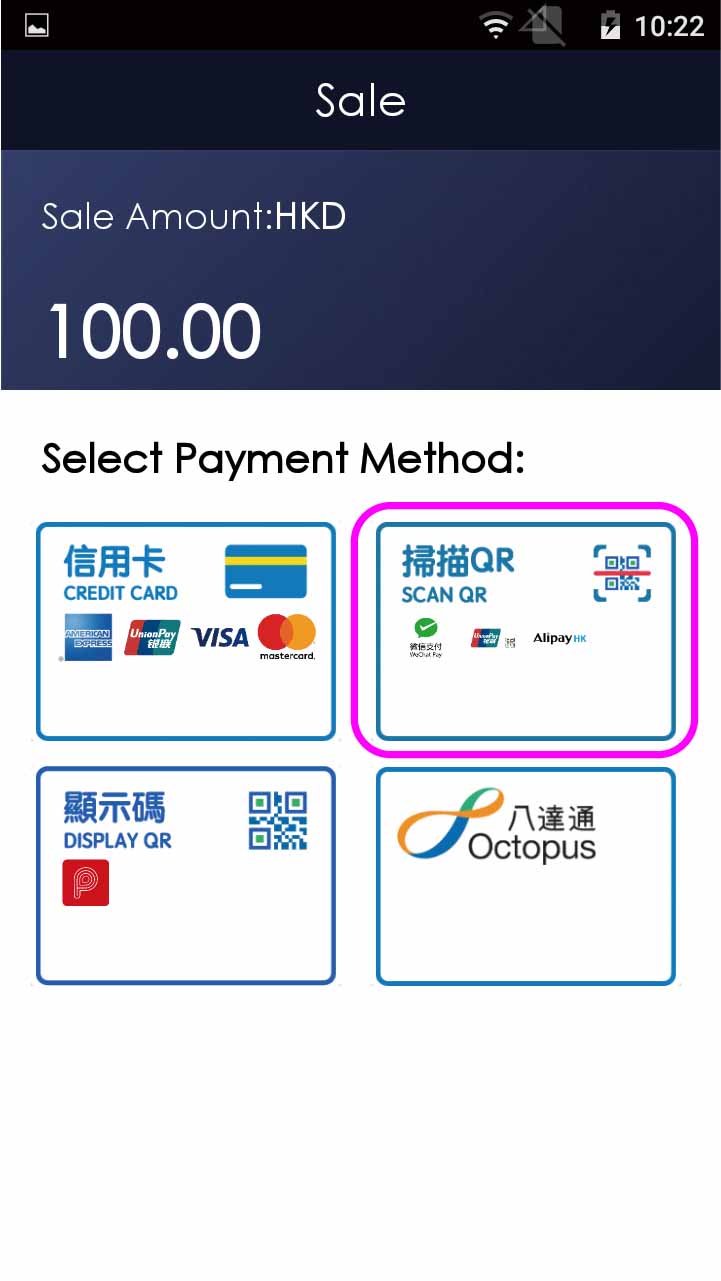Viewport: 721px width, 1281px height.
Task: Select Credit Card payment method
Action: 186,631
